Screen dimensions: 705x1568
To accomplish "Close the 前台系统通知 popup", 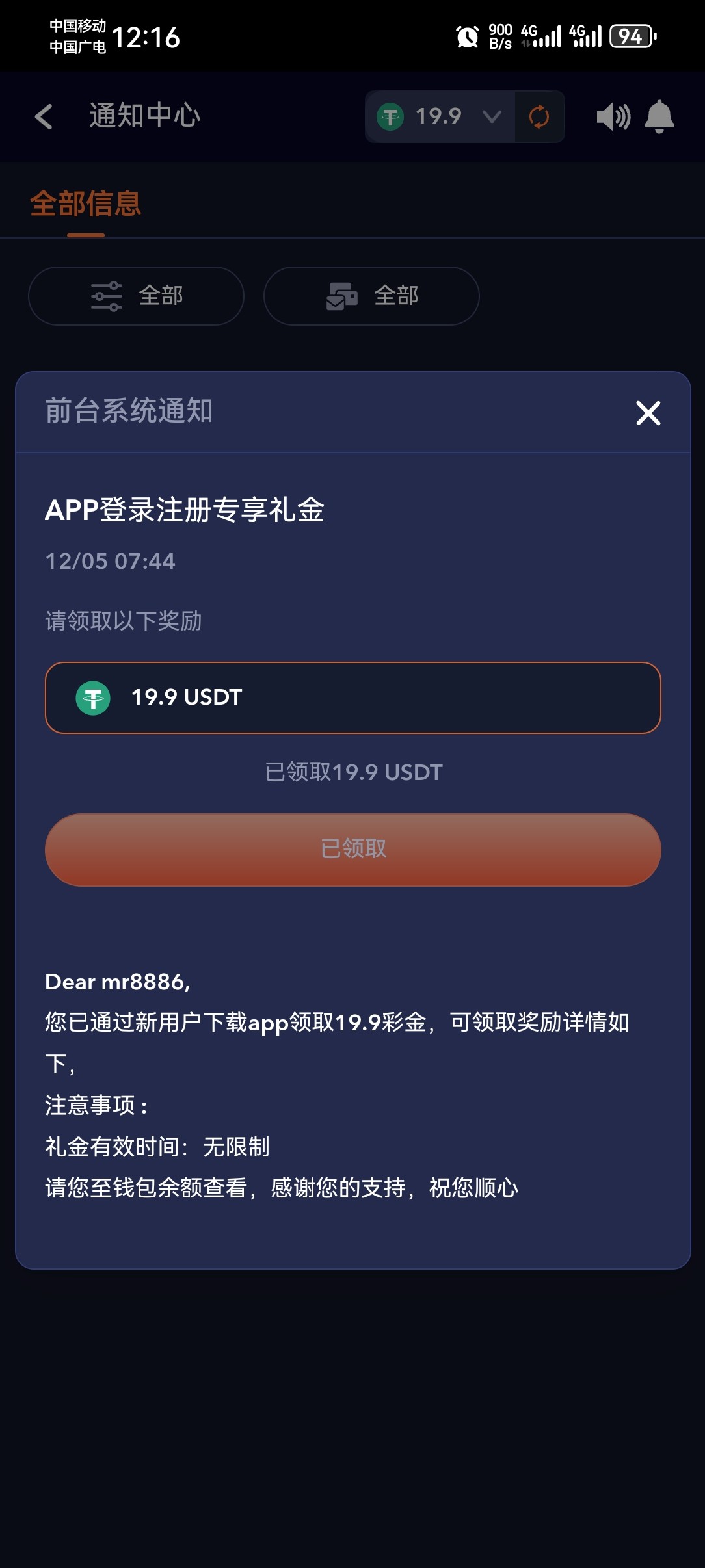I will coord(647,414).
